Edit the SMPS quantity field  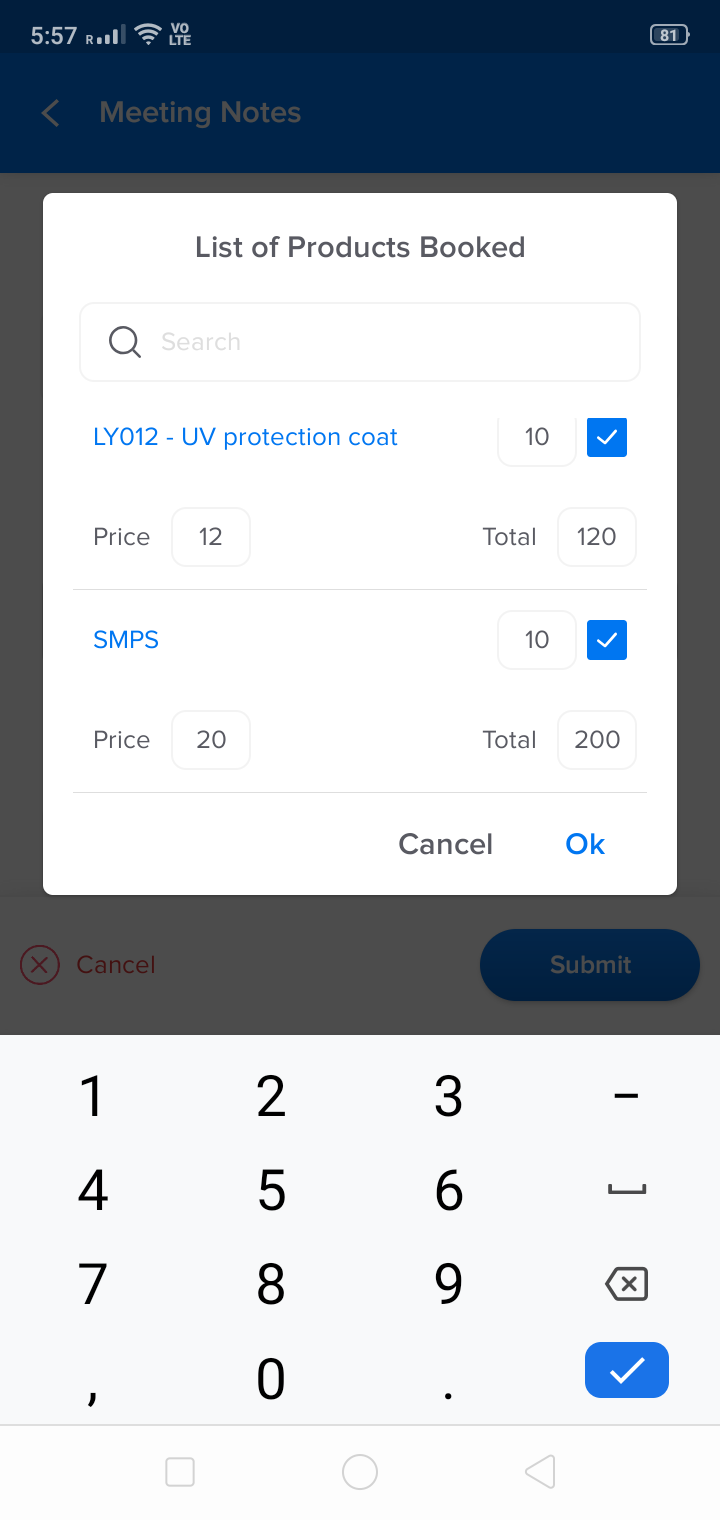coord(537,640)
